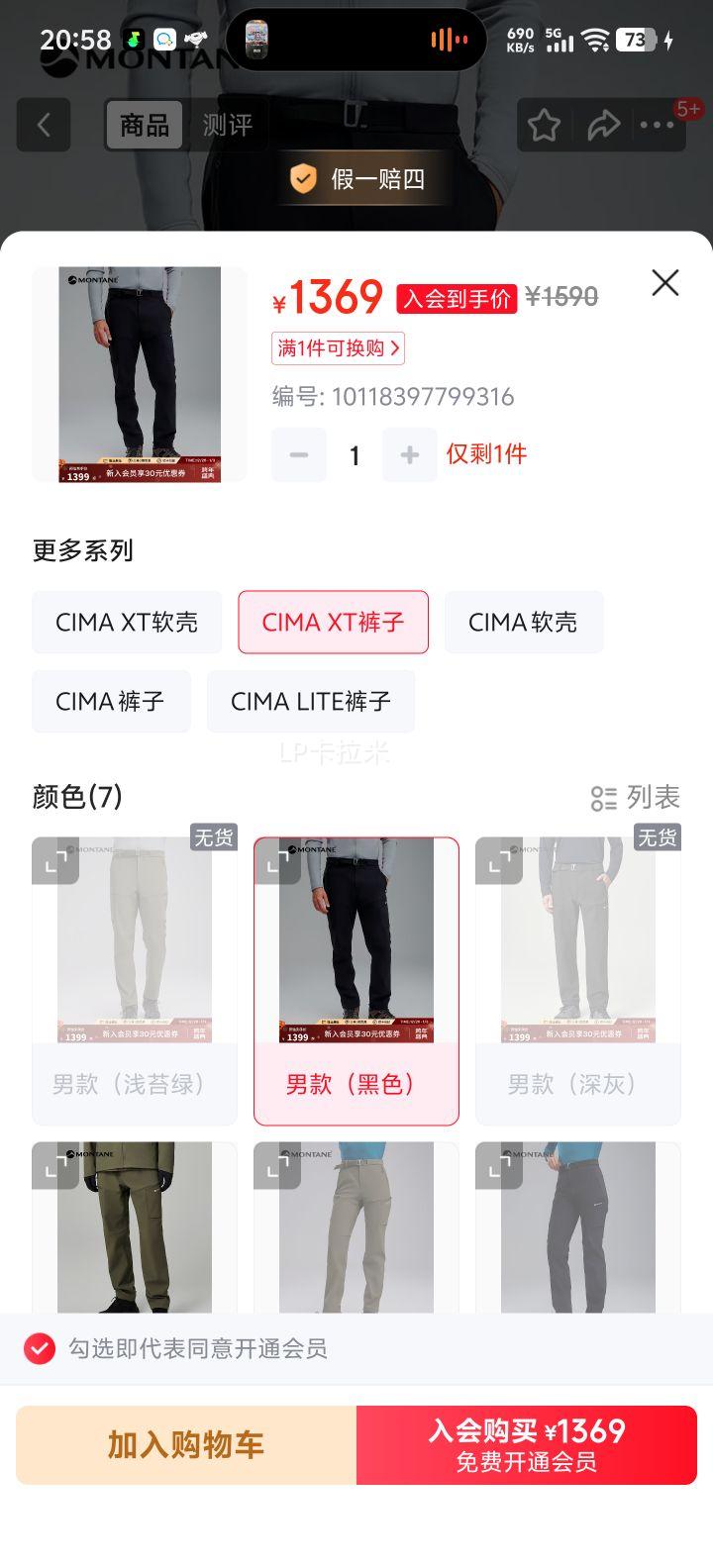Favorite the product via the star icon
Viewport: 713px width, 1568px height.
tap(544, 125)
